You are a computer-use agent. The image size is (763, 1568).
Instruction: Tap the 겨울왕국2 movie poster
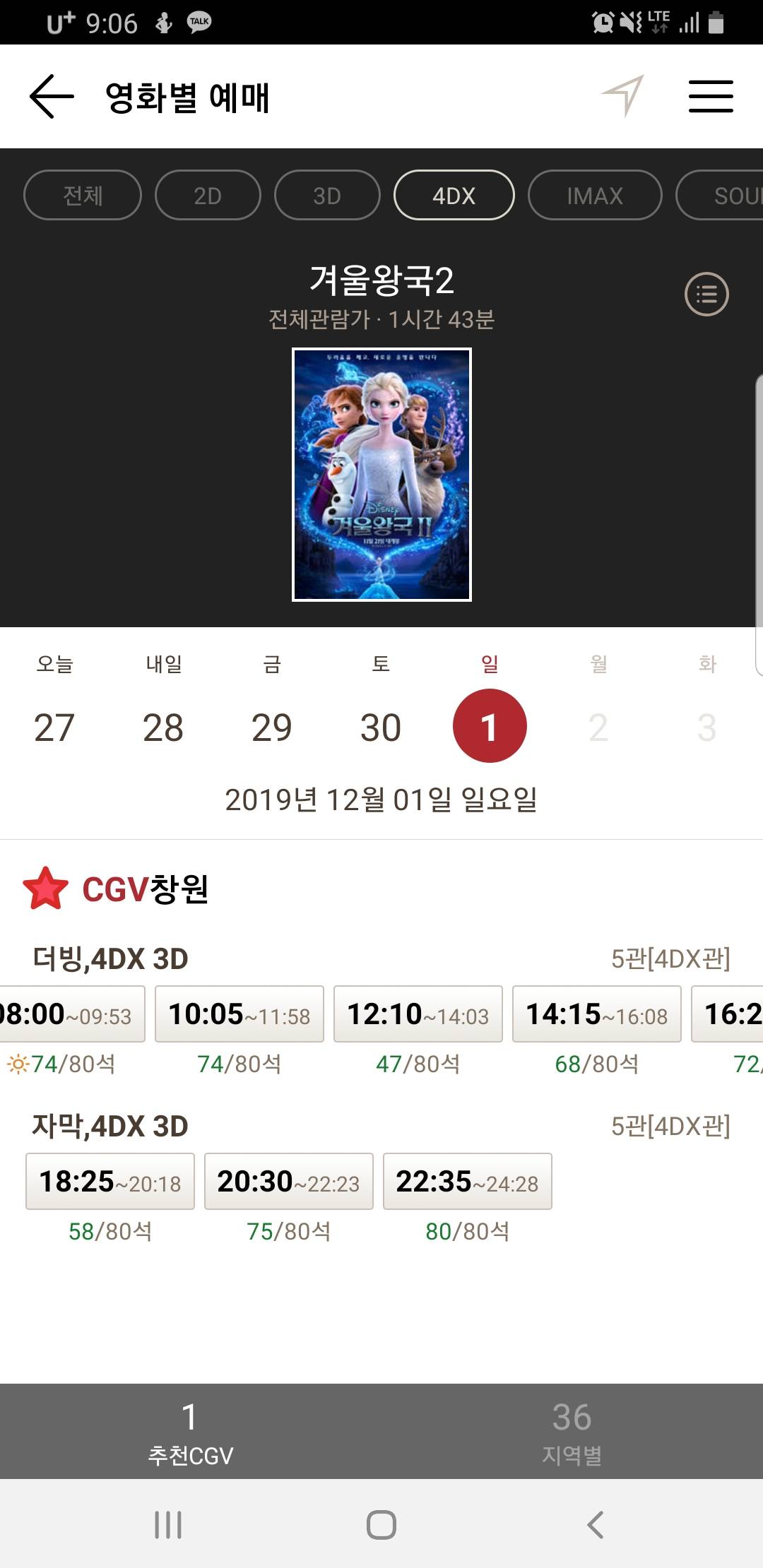tap(381, 475)
